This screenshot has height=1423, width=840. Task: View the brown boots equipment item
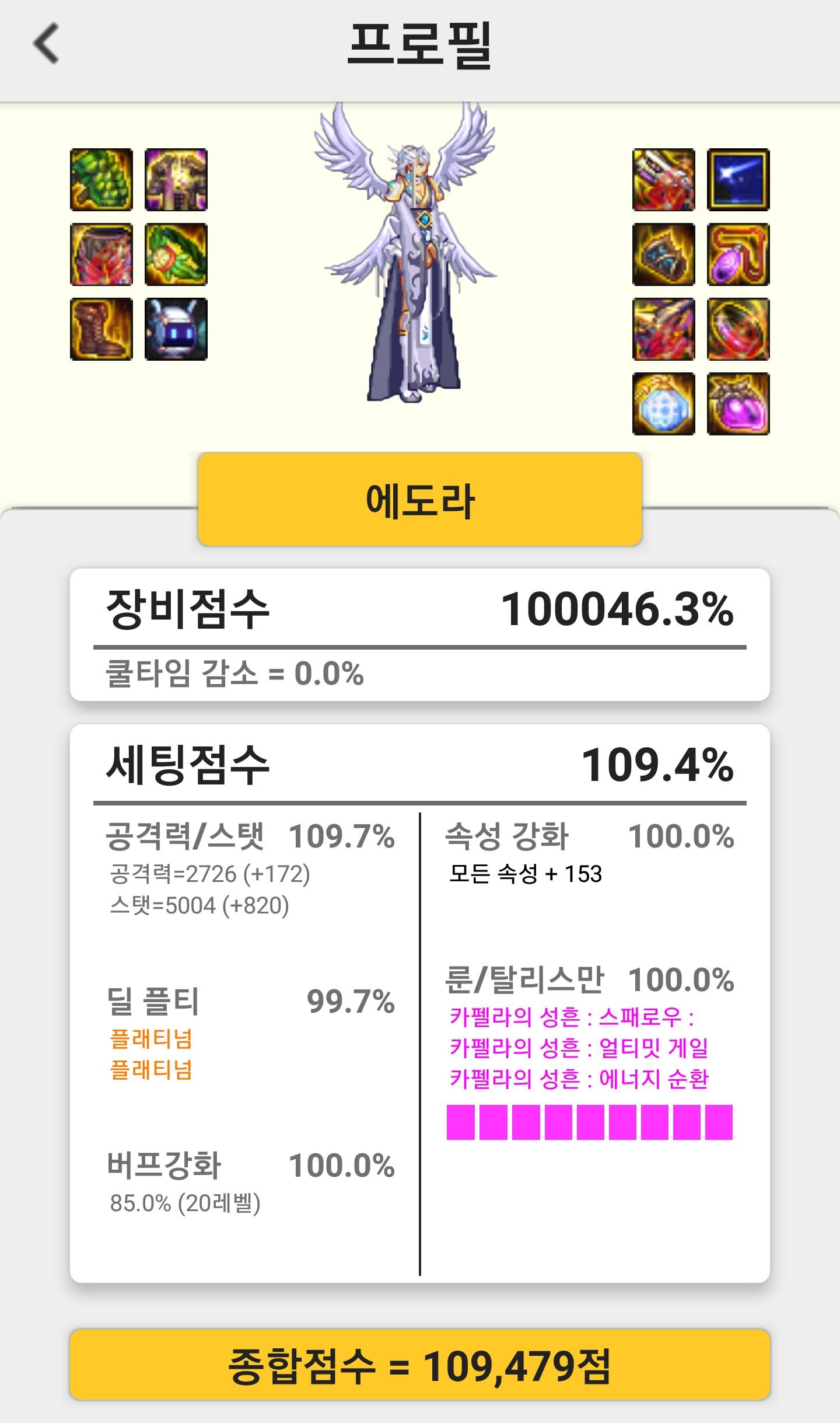point(101,329)
